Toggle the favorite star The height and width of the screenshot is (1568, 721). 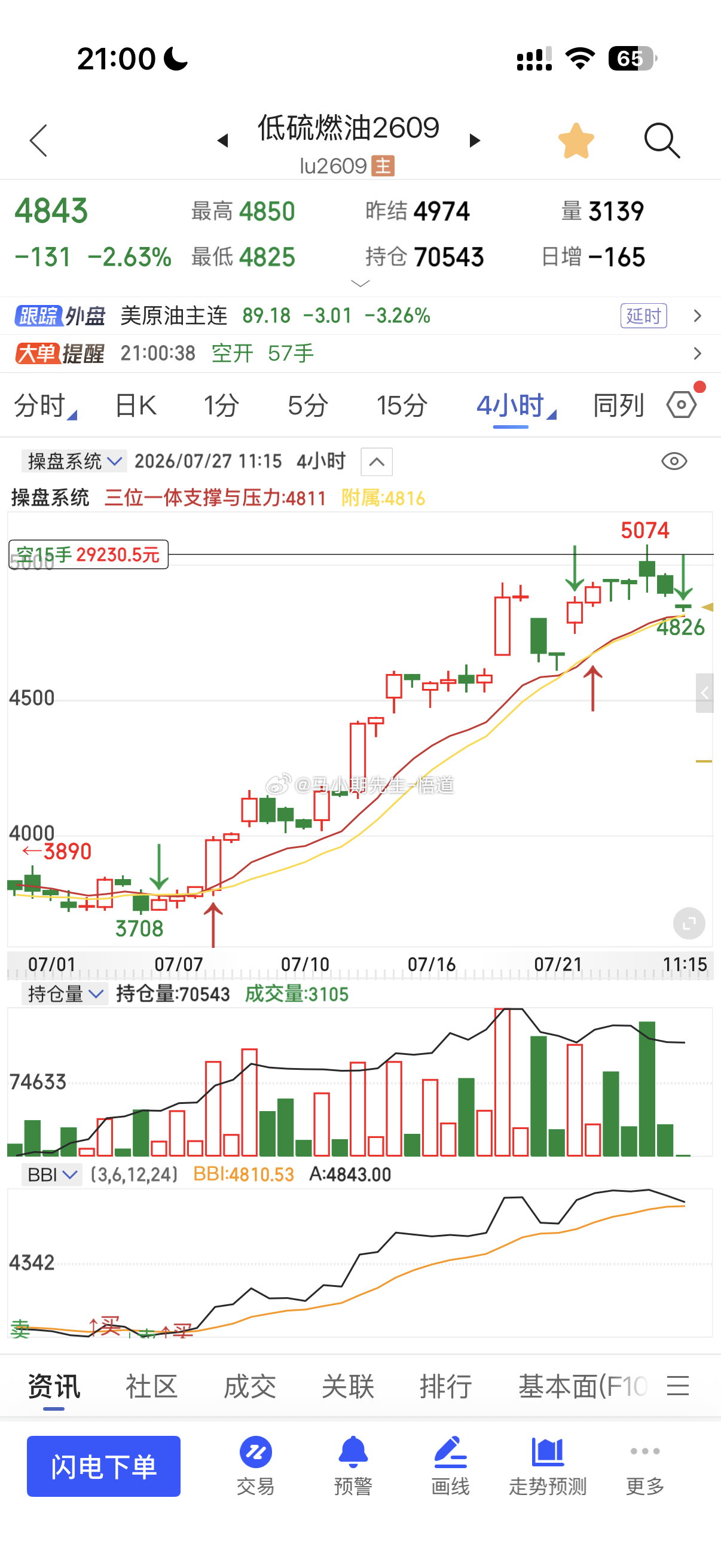point(576,141)
